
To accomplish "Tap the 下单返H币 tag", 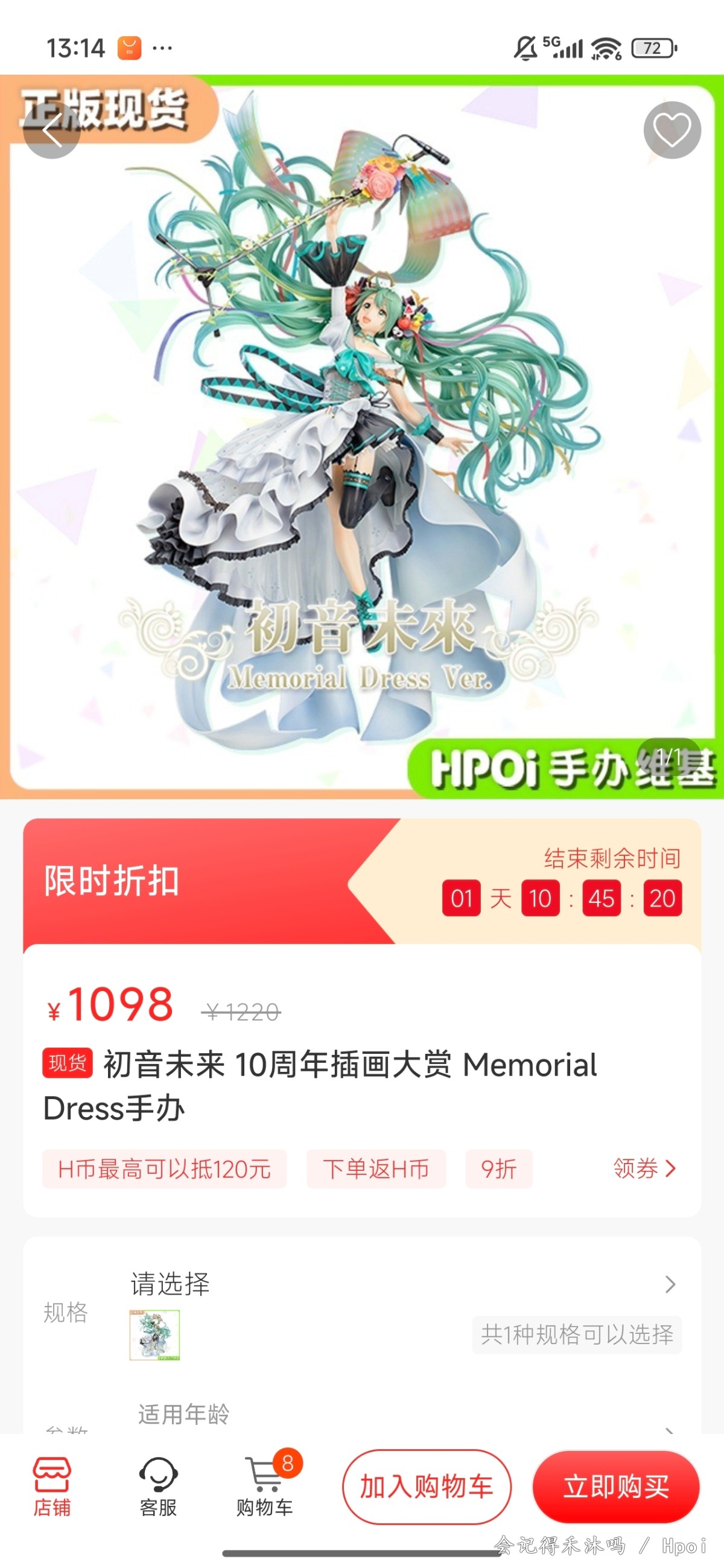I will tap(376, 1168).
